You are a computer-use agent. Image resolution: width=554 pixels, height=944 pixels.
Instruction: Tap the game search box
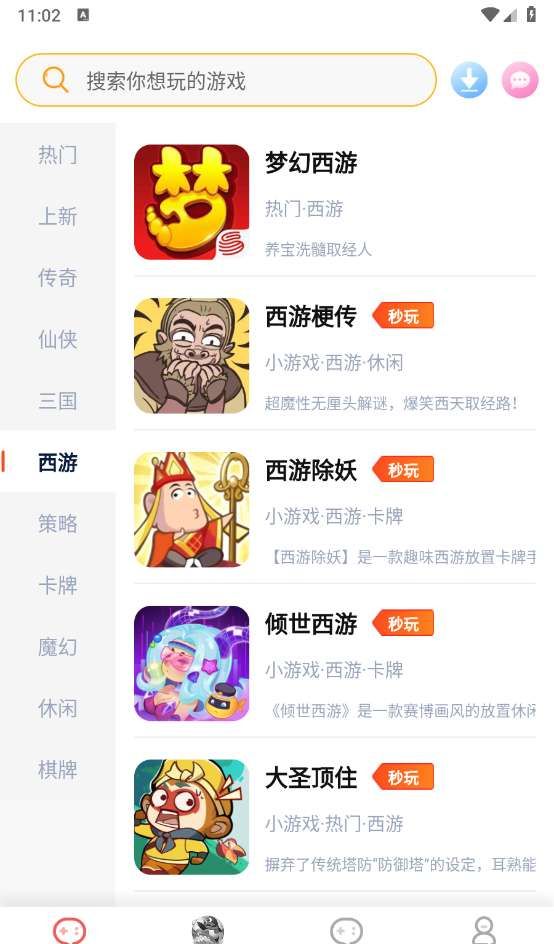click(x=226, y=80)
